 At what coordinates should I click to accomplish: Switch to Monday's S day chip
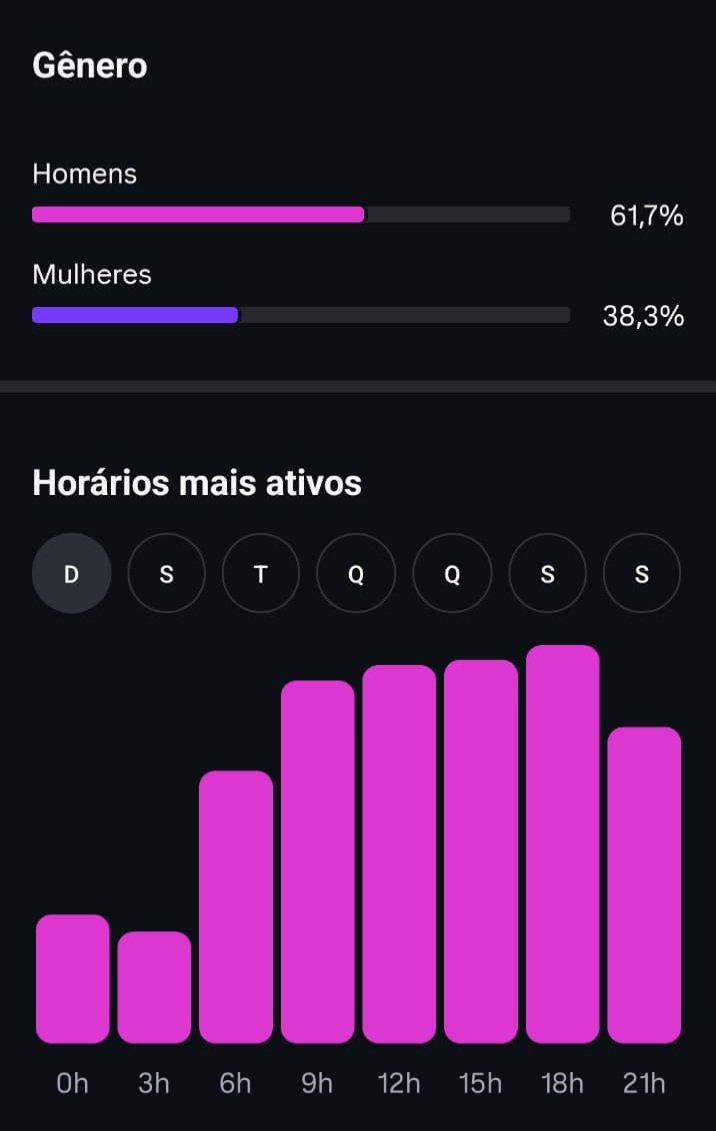click(x=166, y=574)
